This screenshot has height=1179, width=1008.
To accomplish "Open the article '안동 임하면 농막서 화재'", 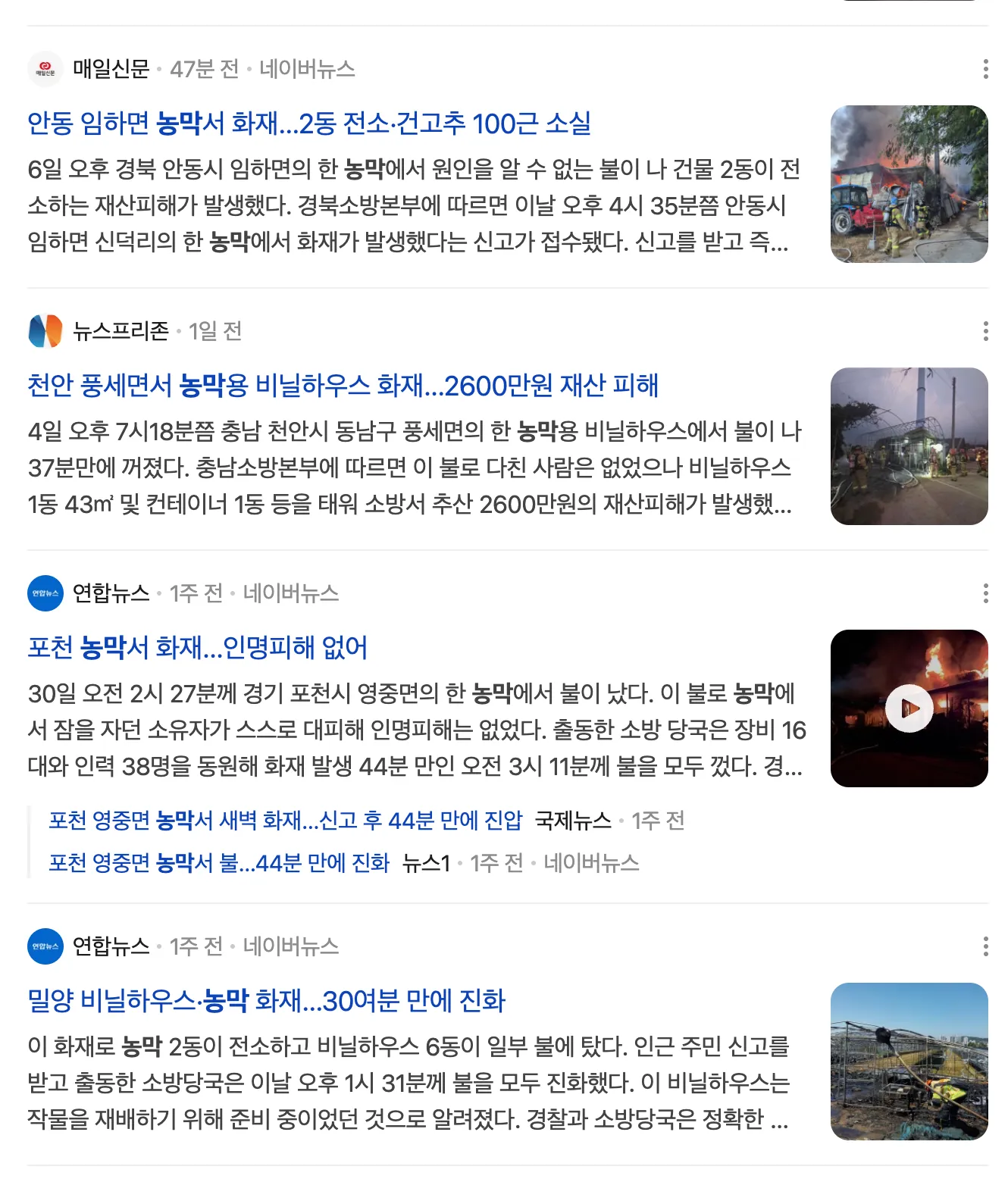I will click(309, 124).
